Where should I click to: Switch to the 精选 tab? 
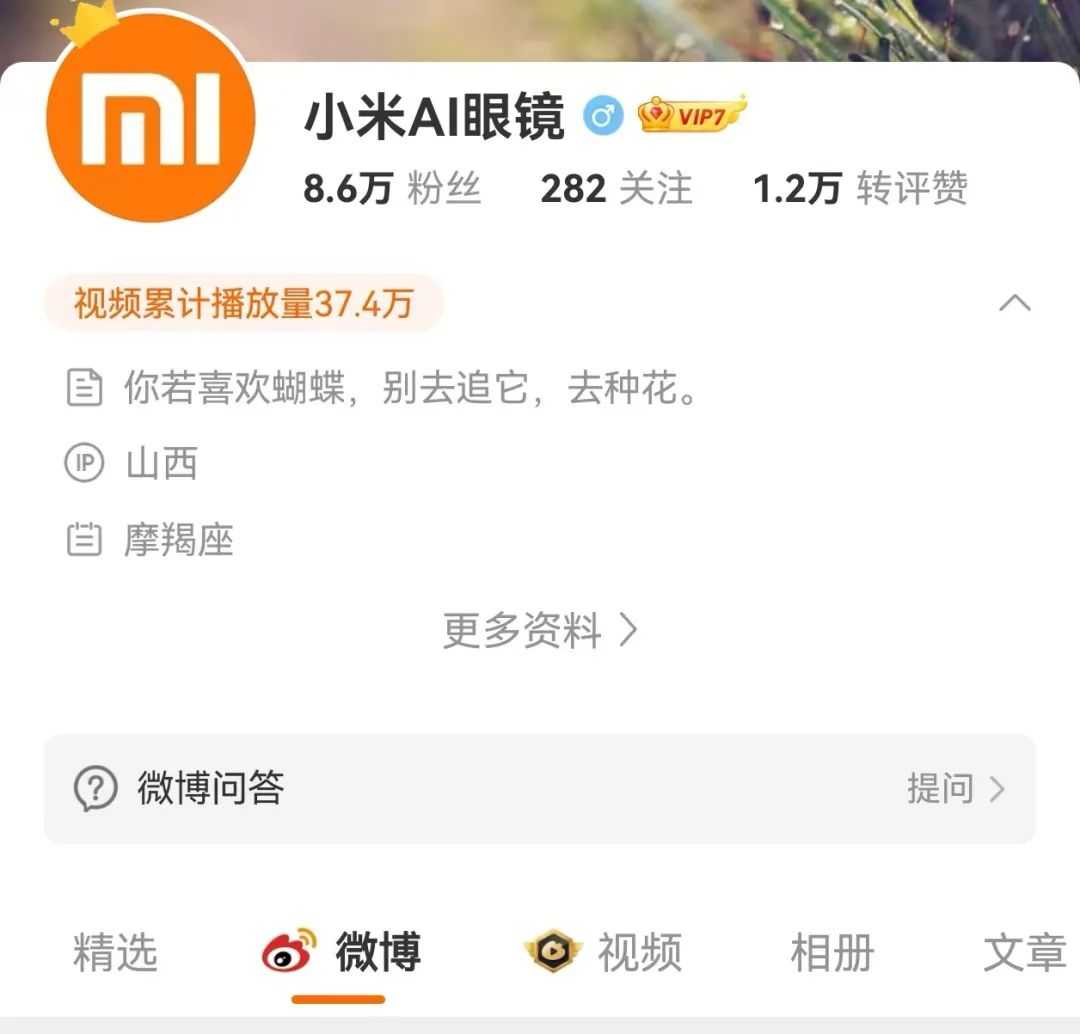[x=115, y=952]
